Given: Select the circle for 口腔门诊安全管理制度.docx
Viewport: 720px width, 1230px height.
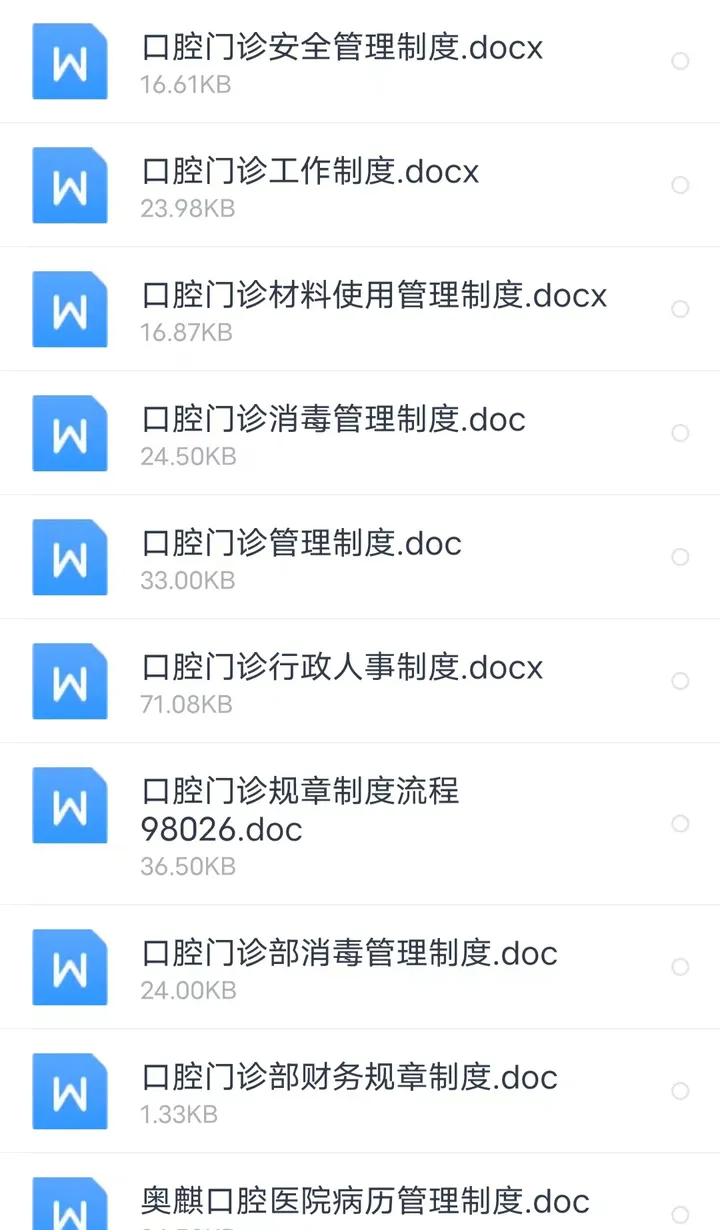Looking at the screenshot, I should pos(680,61).
